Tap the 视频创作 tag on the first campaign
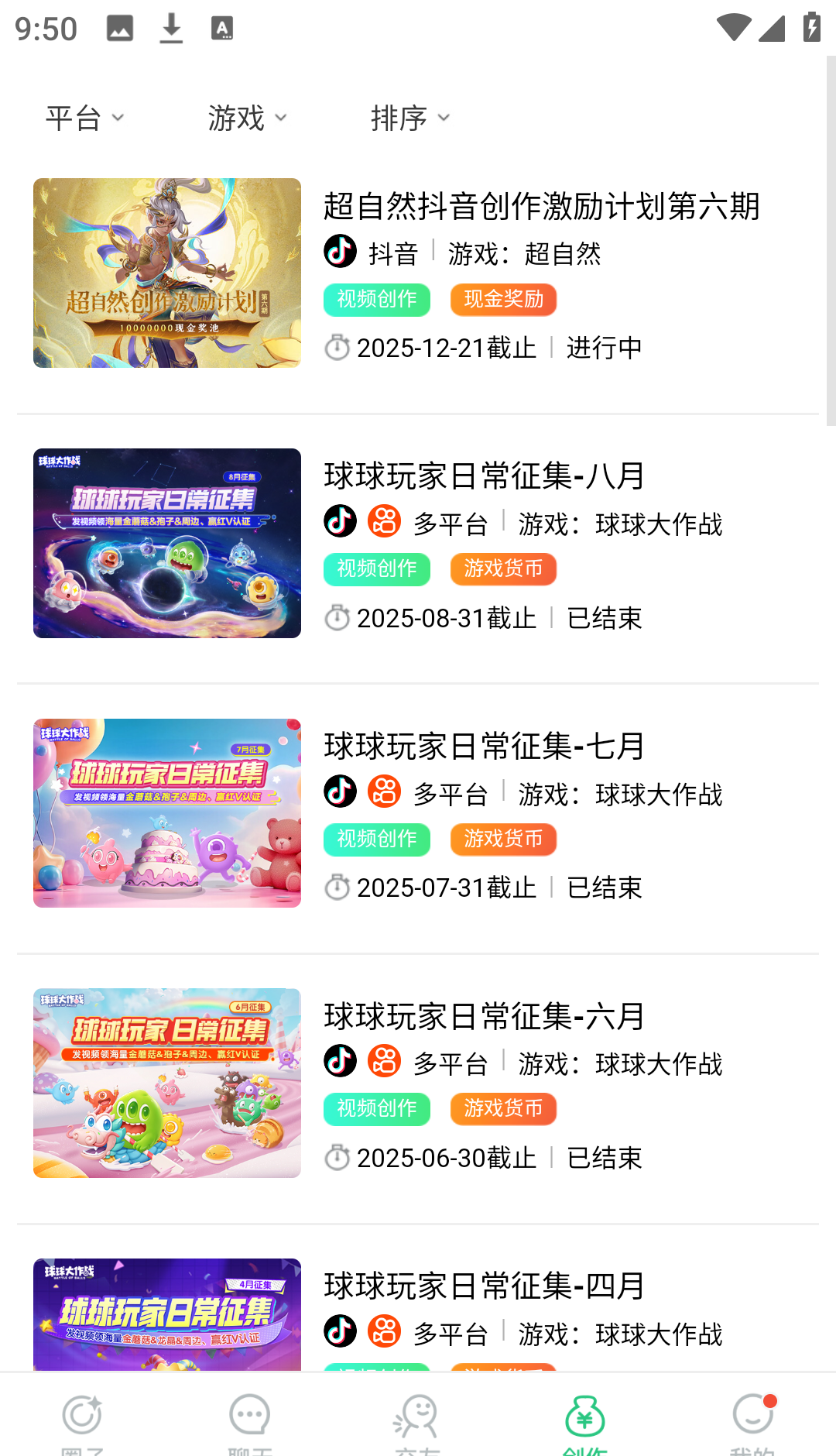The image size is (836, 1456). pyautogui.click(x=376, y=300)
